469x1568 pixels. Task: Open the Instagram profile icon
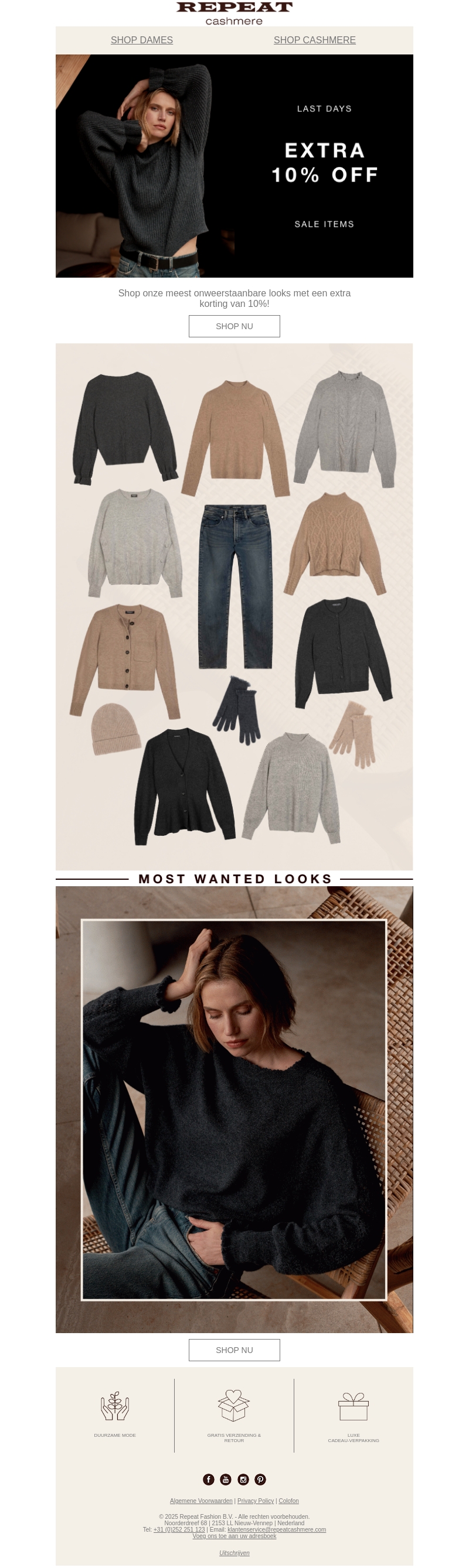pyautogui.click(x=243, y=1480)
